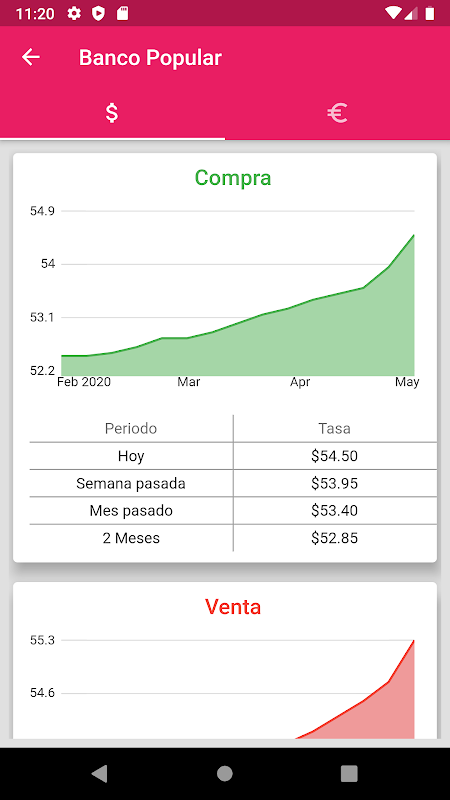Go back from the Banco Popular screen
This screenshot has height=800, width=450.
(x=31, y=57)
